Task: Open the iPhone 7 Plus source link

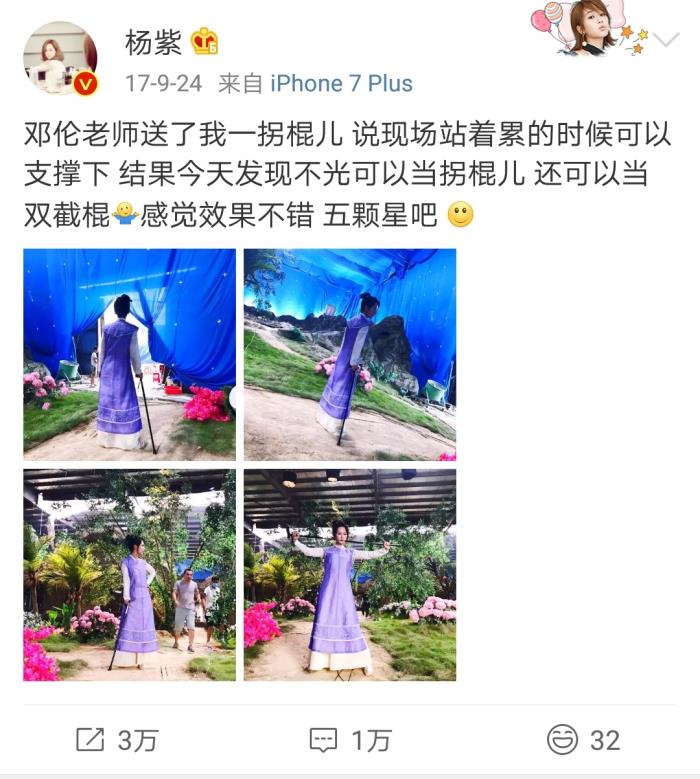Action: tap(341, 84)
